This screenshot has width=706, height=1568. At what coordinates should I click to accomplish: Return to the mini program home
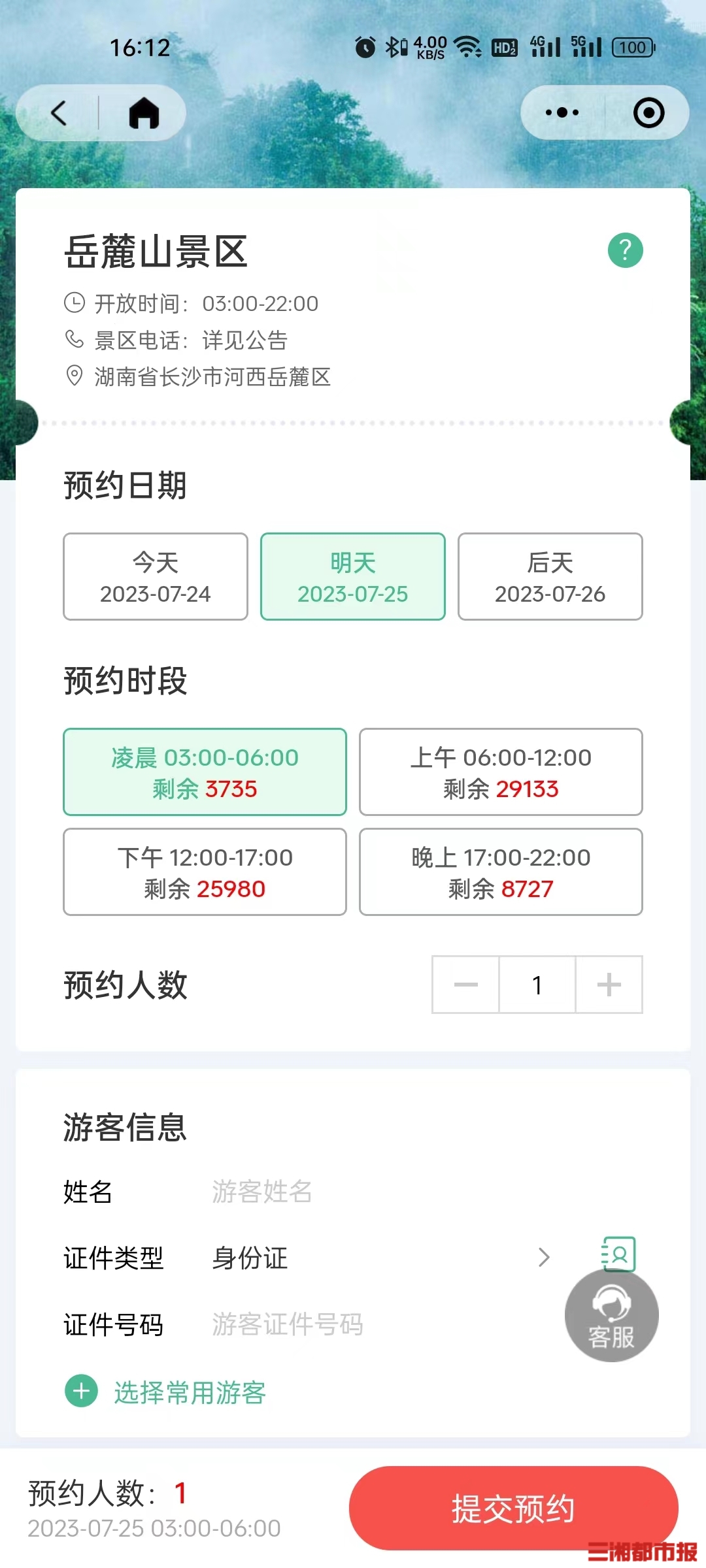pos(144,113)
